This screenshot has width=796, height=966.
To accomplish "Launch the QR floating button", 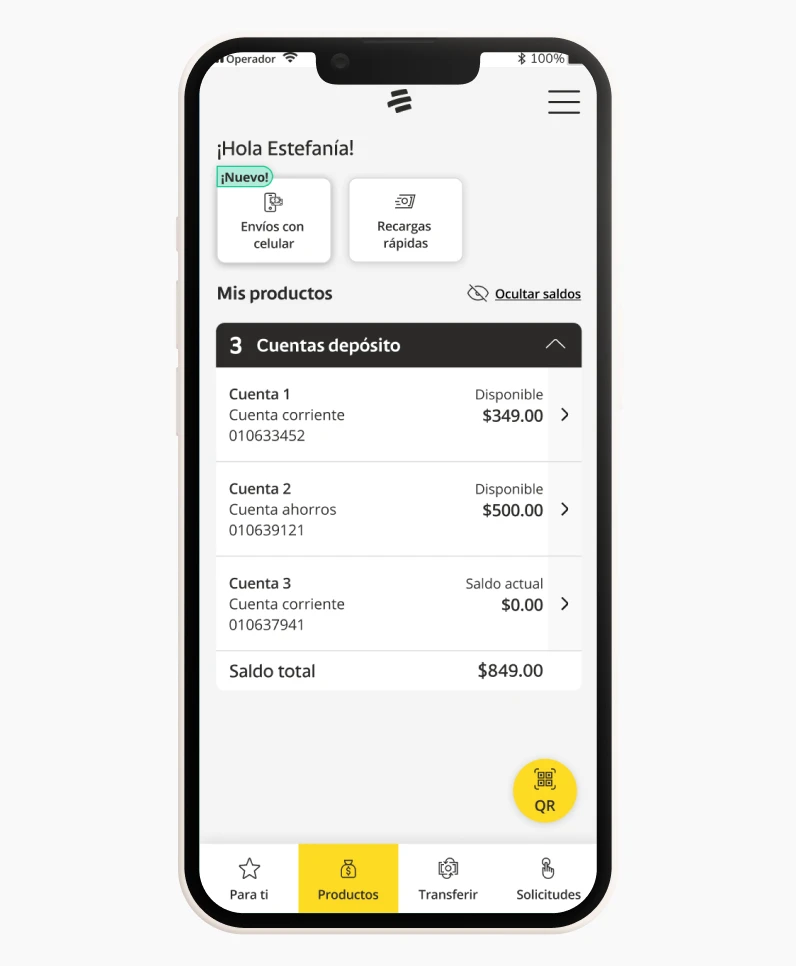I will 545,791.
